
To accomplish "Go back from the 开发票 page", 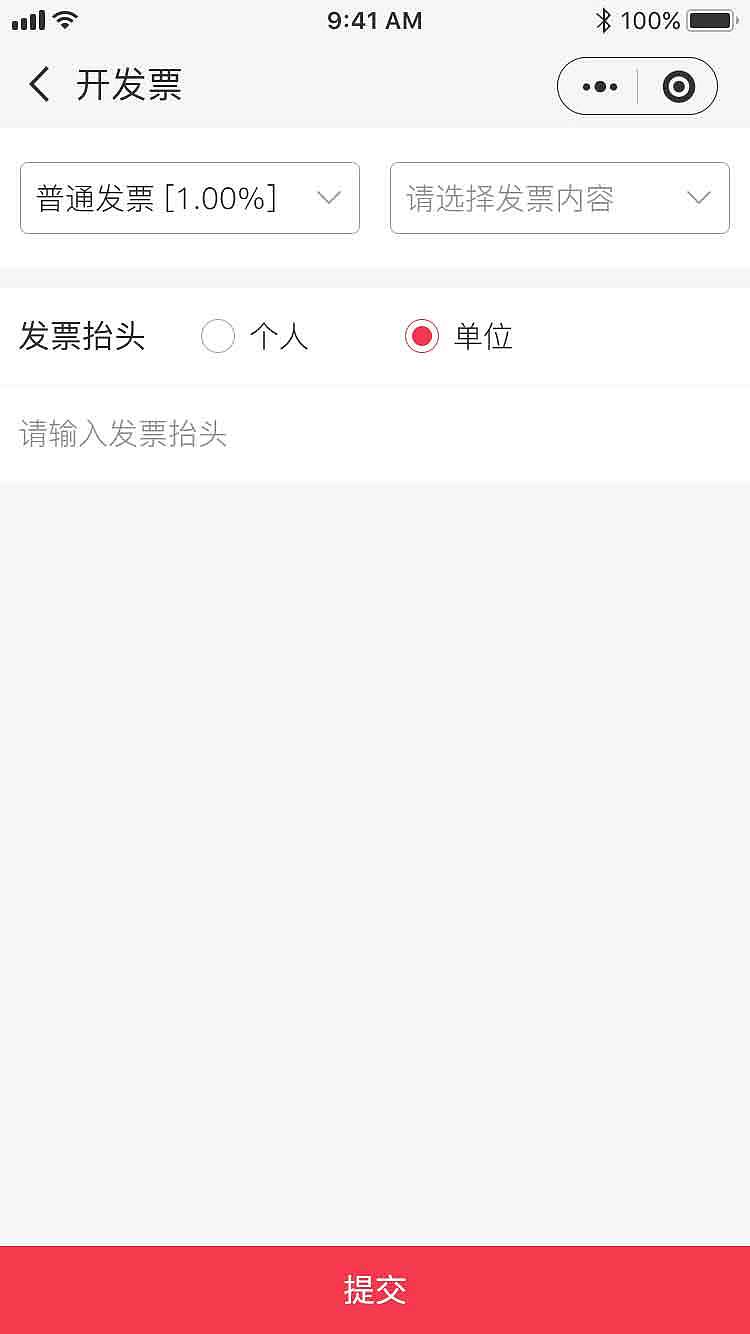I will tap(40, 85).
